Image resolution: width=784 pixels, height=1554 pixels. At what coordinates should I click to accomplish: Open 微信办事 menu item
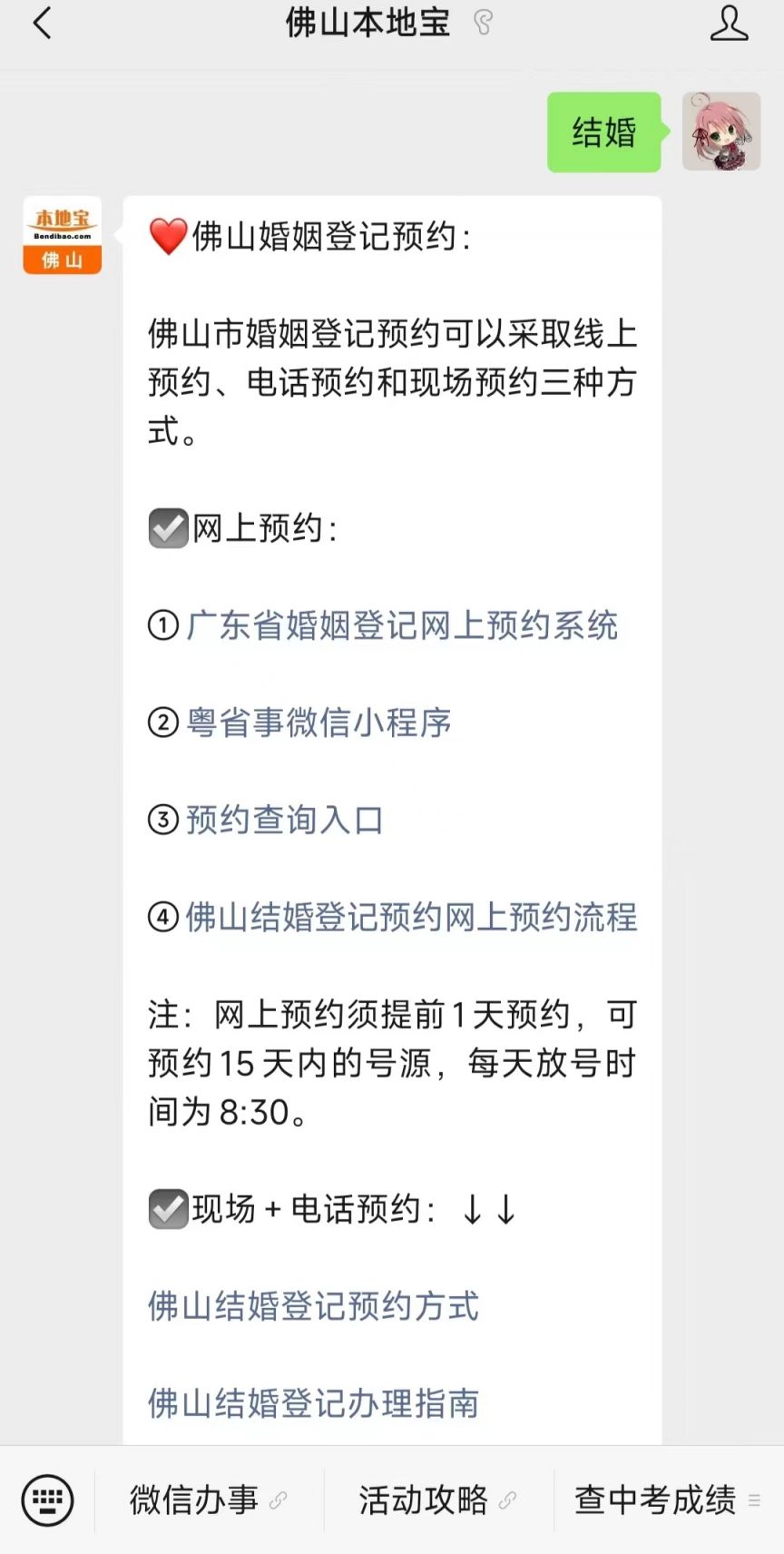coord(209,1500)
